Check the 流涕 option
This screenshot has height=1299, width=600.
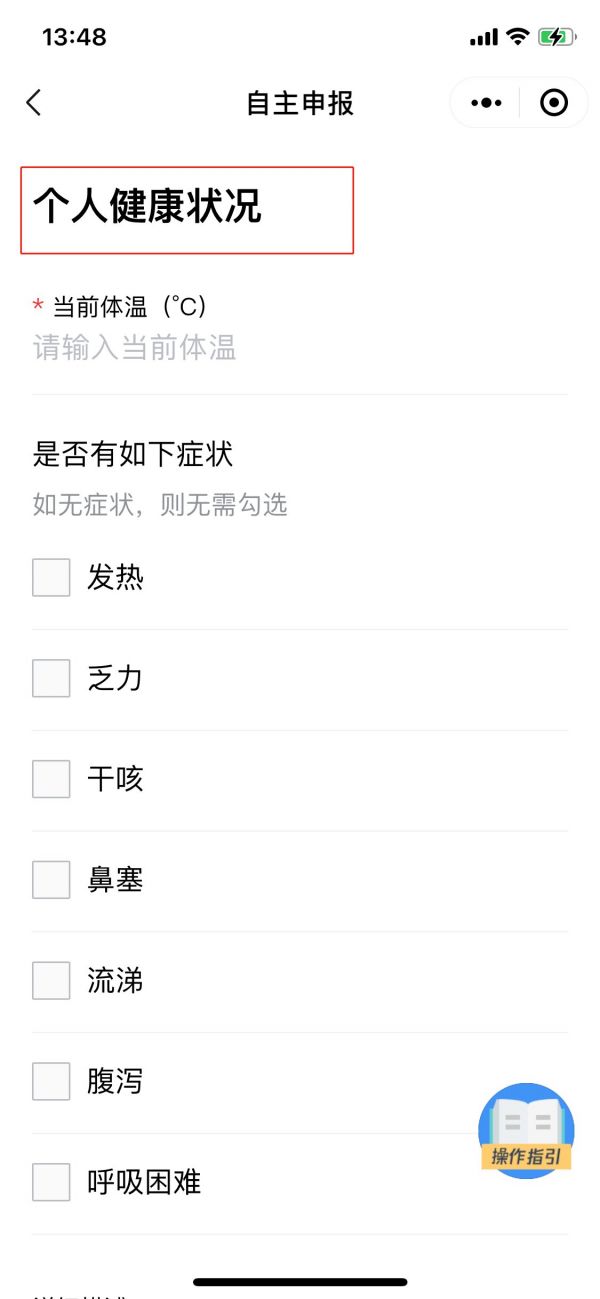pyautogui.click(x=51, y=981)
